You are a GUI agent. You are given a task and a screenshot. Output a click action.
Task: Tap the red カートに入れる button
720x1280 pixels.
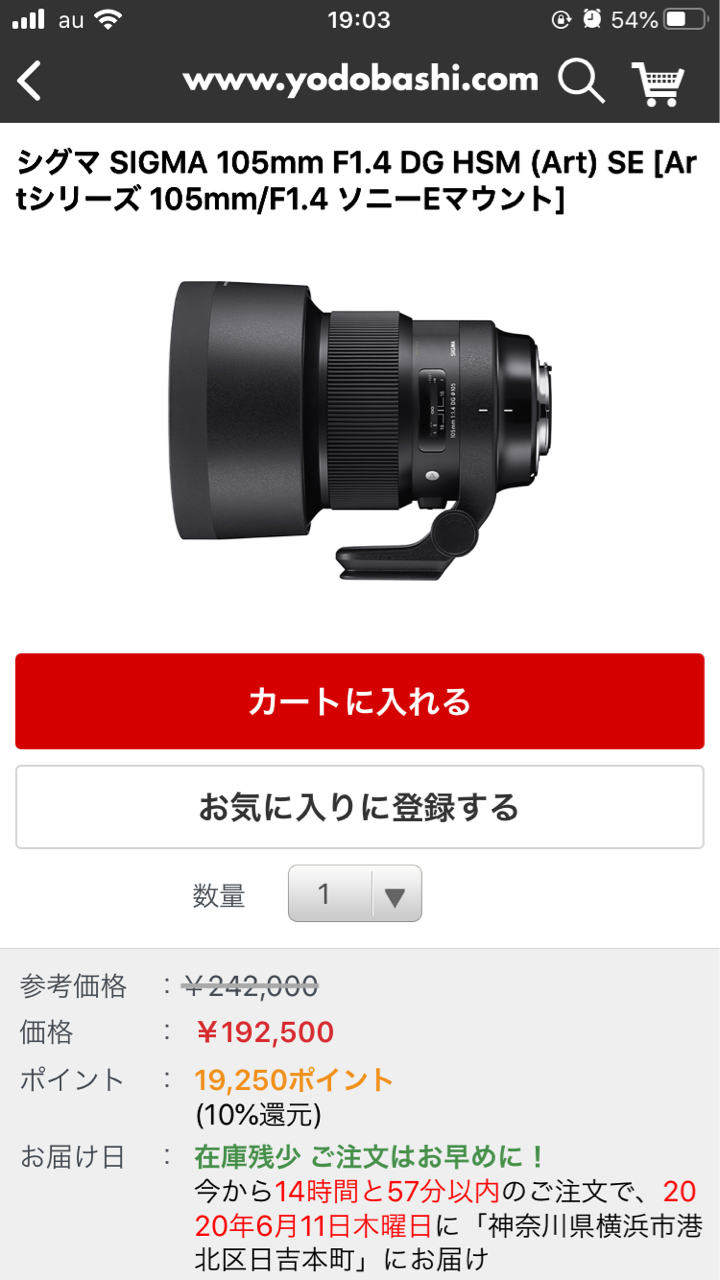tap(360, 701)
